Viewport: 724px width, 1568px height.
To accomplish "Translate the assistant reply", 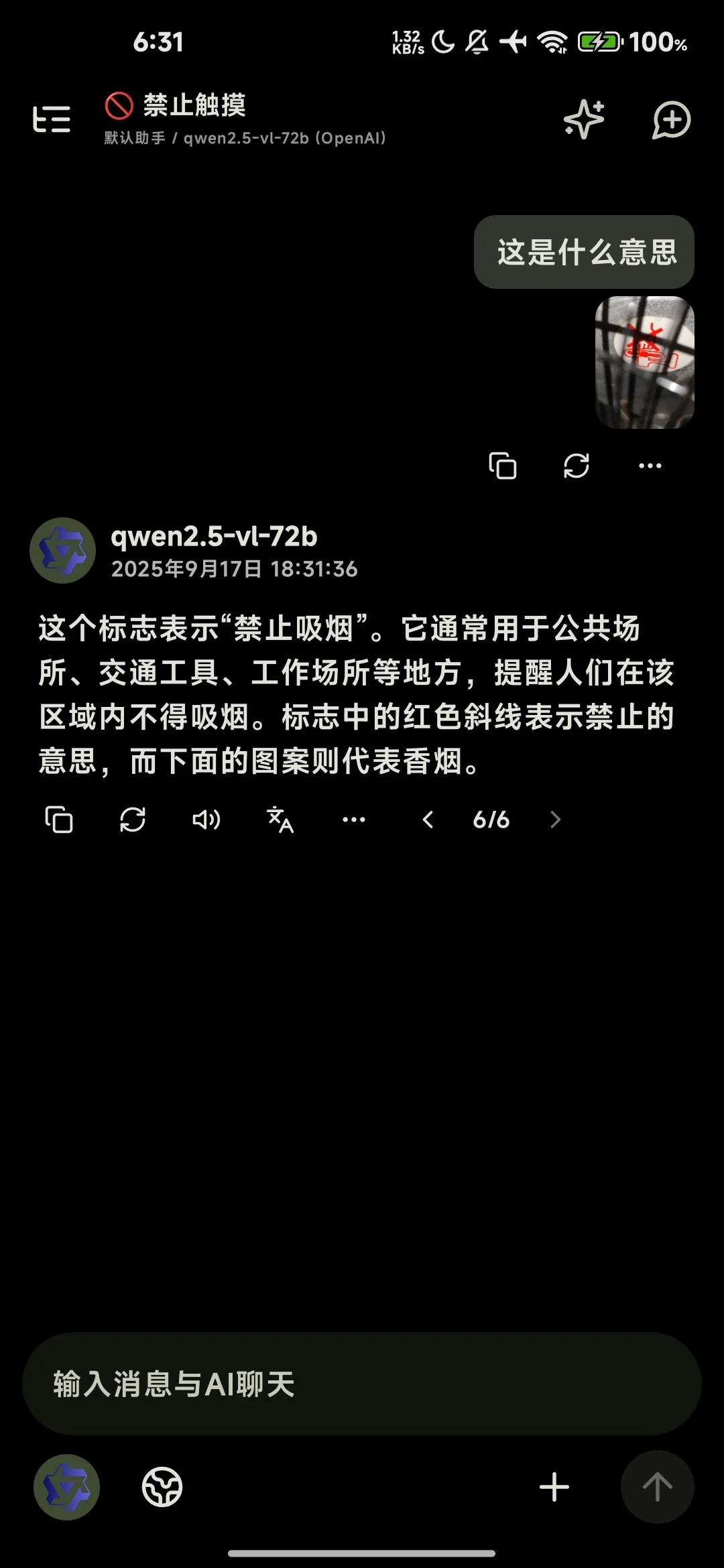I will tap(280, 820).
